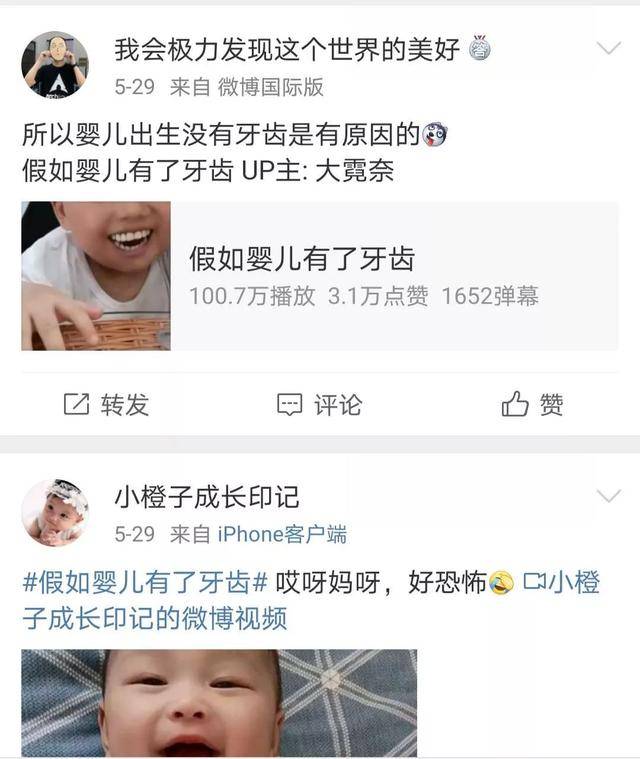Like the first post with 赞
The image size is (640, 759).
click(532, 404)
